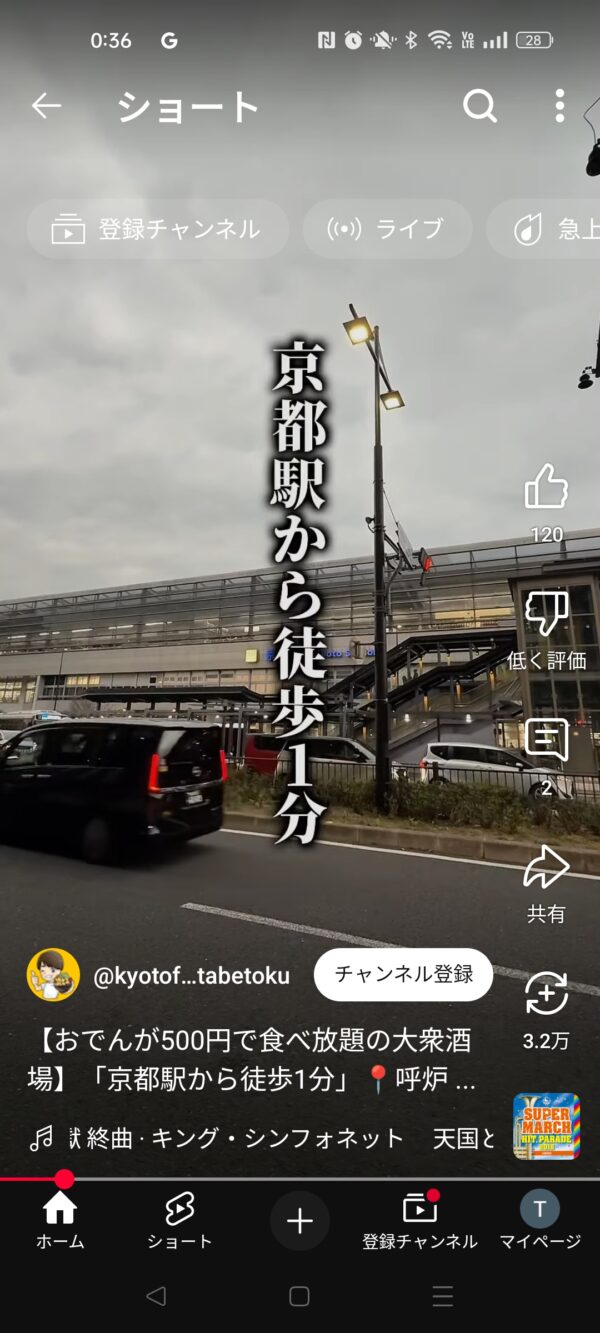Create new content with plus button
600x1333 pixels.
[300, 1220]
